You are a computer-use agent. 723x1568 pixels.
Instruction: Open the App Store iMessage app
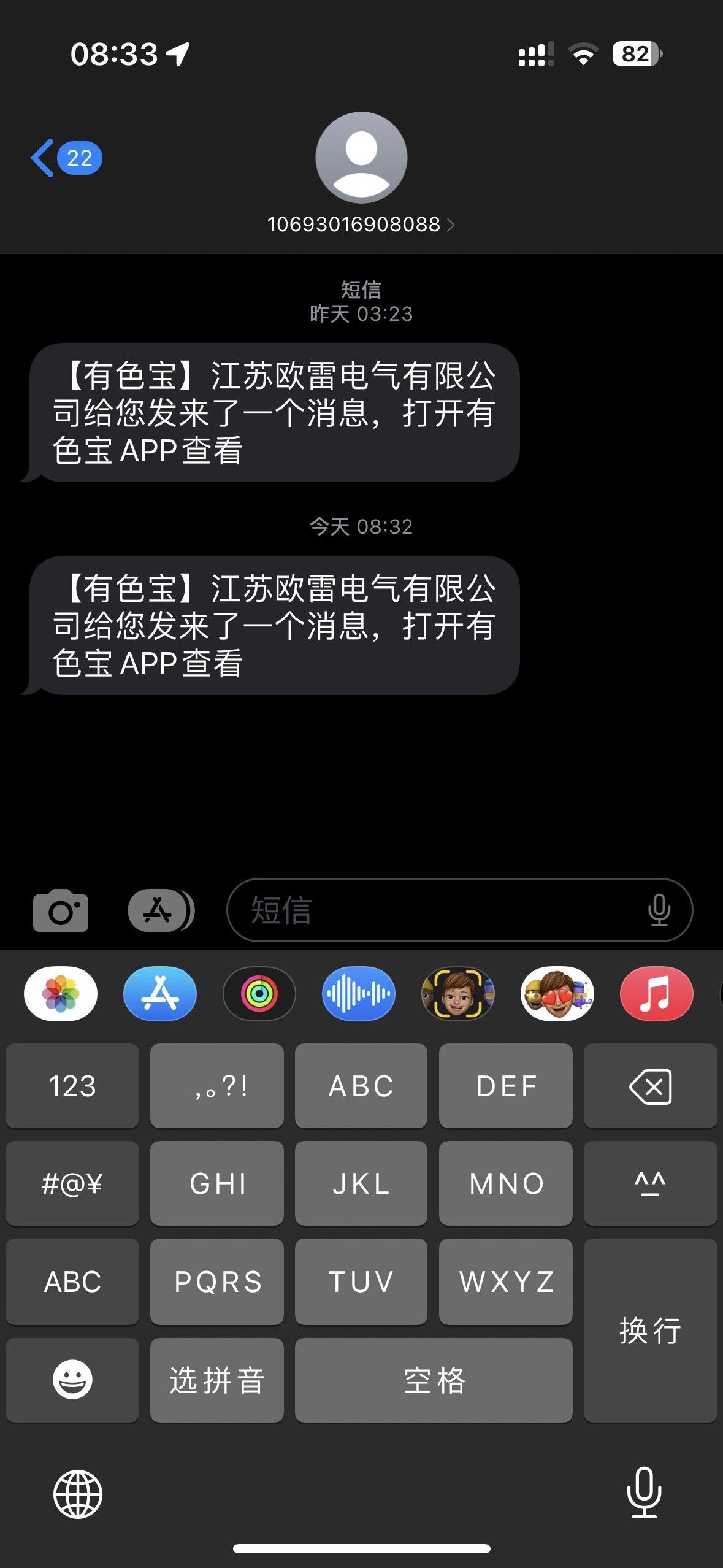point(160,994)
